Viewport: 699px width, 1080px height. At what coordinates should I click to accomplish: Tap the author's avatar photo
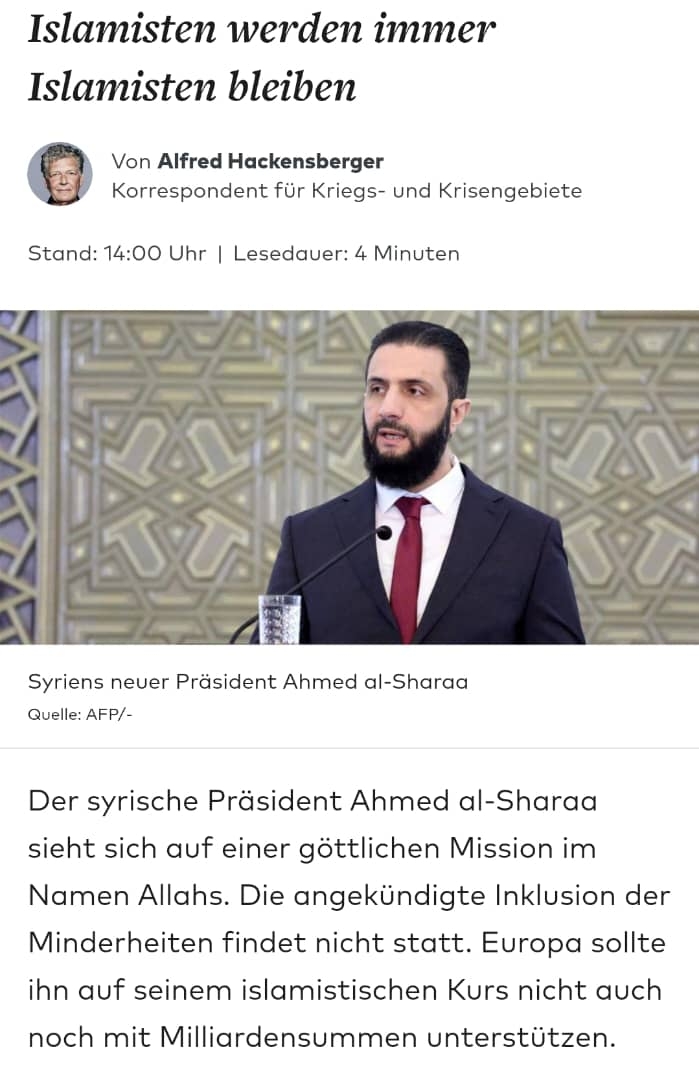(x=60, y=174)
